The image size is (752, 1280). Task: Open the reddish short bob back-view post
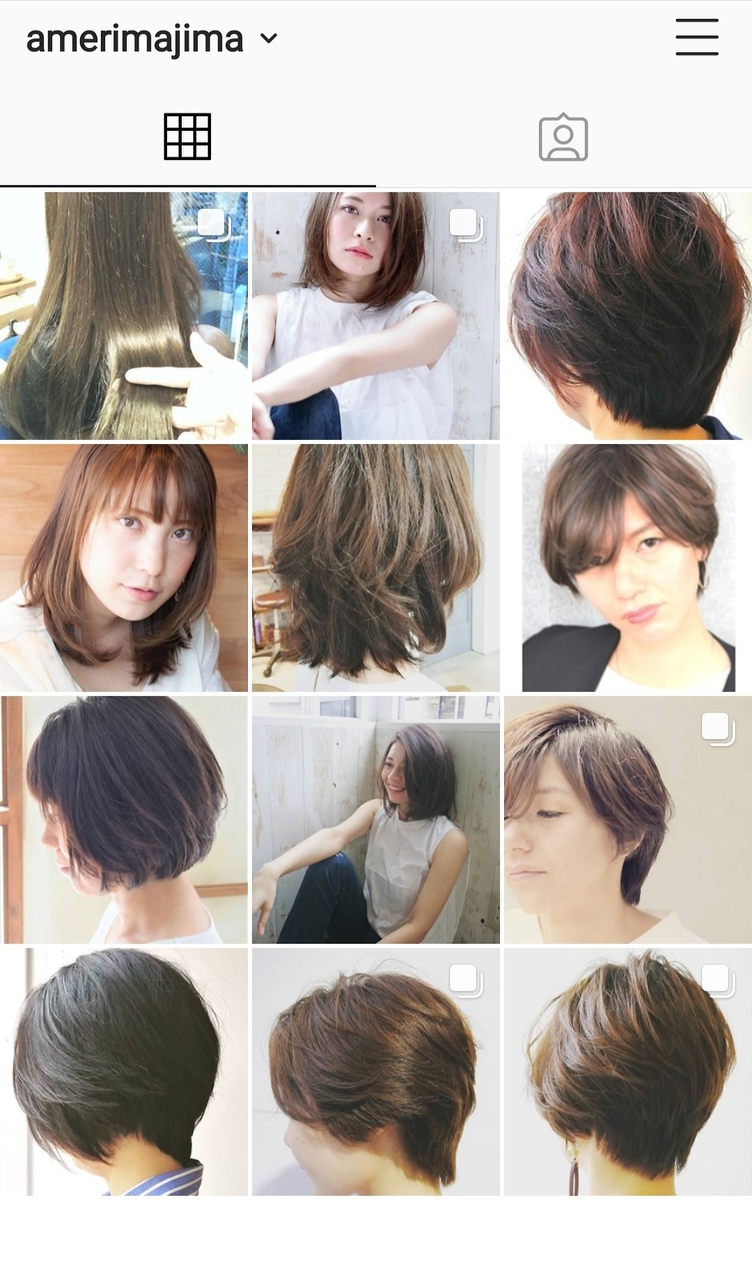tap(627, 316)
